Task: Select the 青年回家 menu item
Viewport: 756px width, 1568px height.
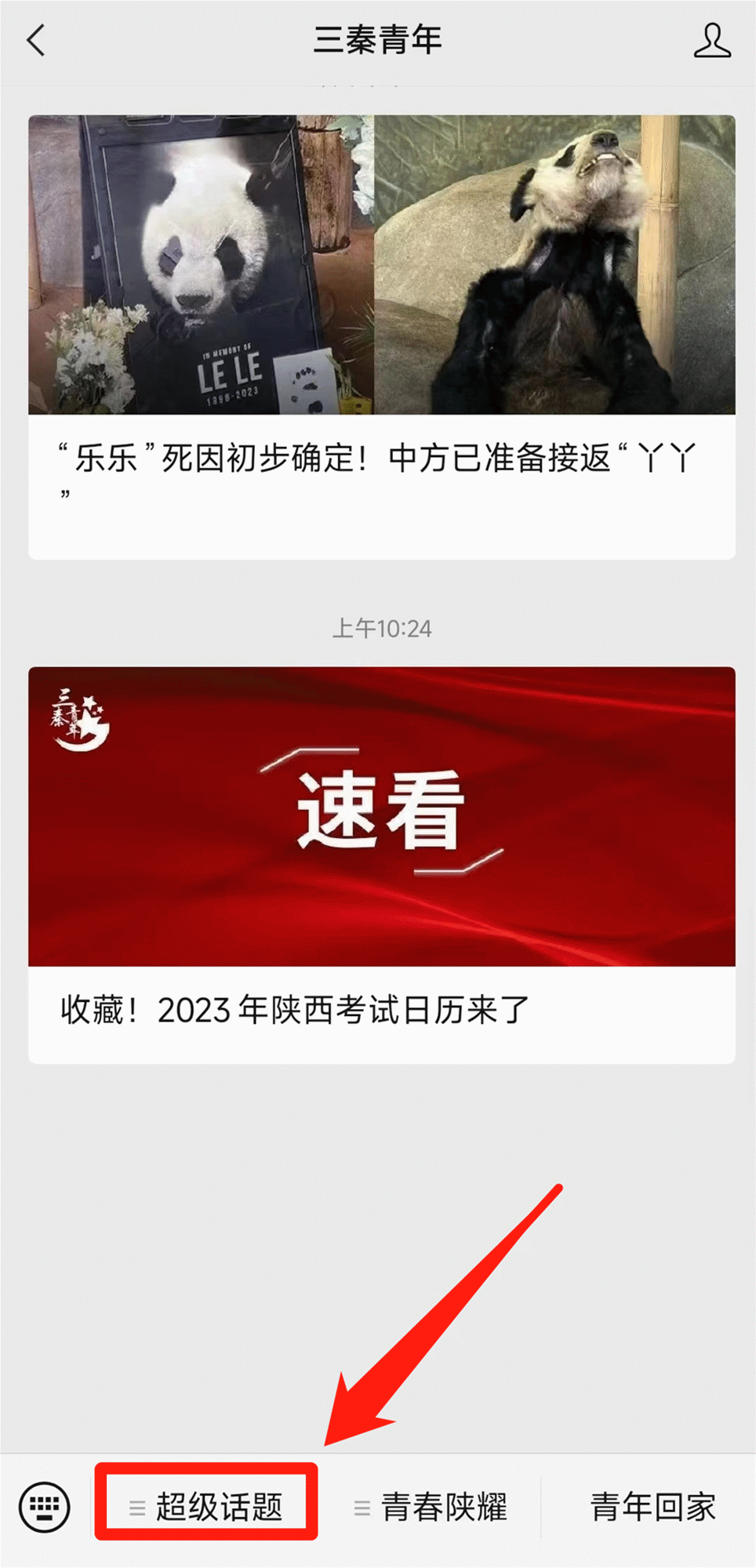Action: pyautogui.click(x=652, y=1506)
